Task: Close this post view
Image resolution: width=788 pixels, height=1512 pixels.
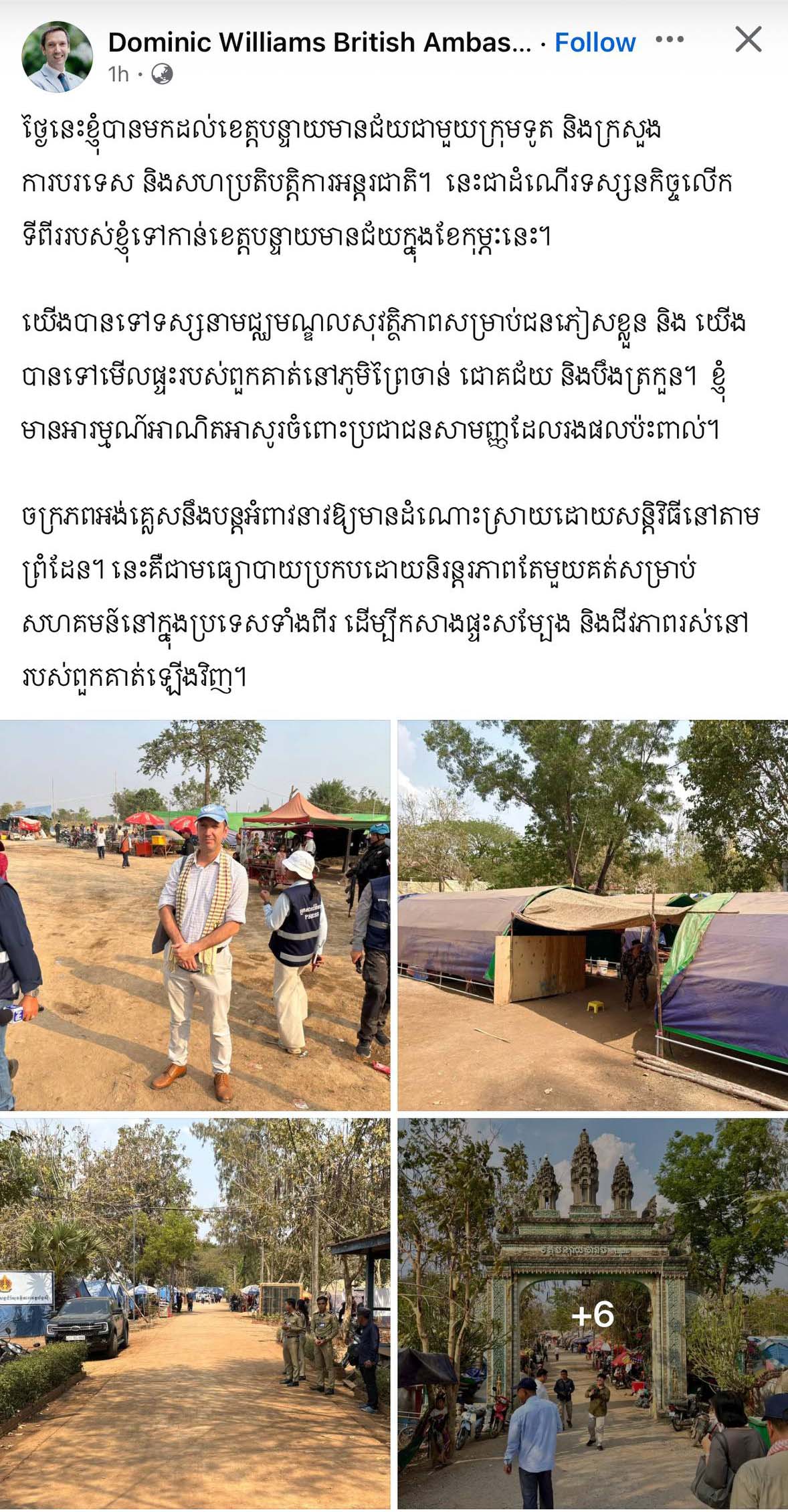Action: (748, 39)
